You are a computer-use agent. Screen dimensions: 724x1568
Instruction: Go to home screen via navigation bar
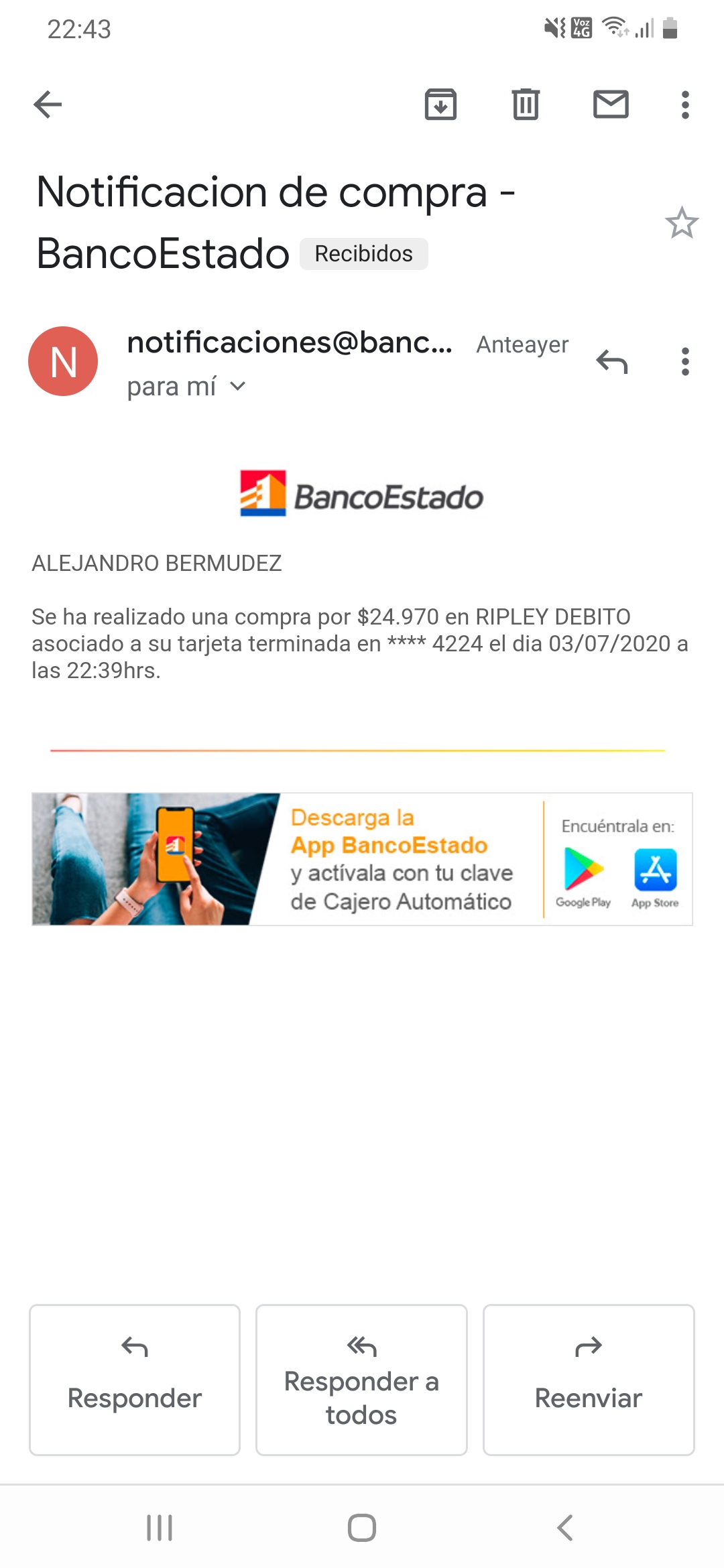pyautogui.click(x=362, y=1528)
